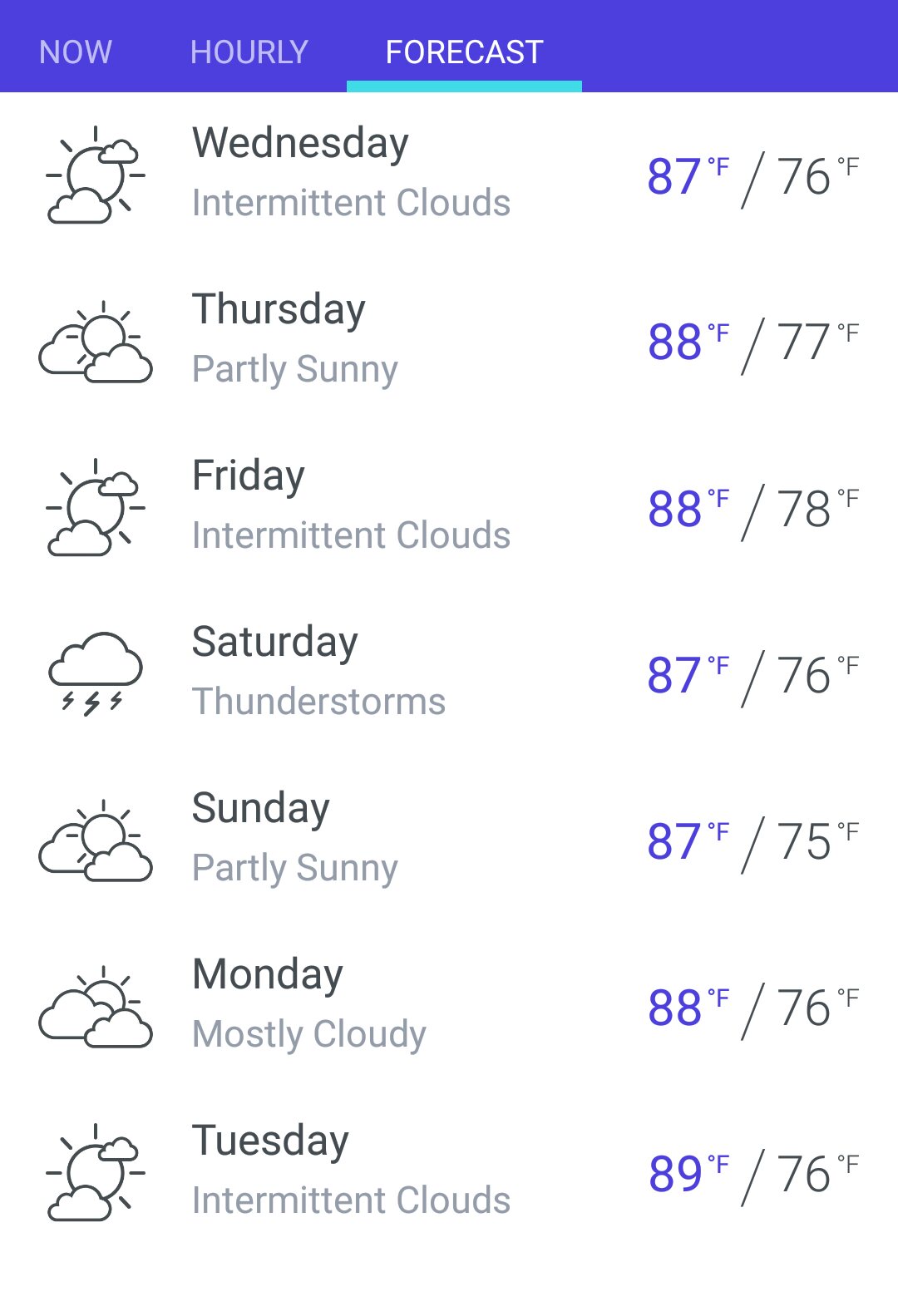Open Saturday's Thunderstorms forecast
Image resolution: width=898 pixels, height=1316 pixels.
[449, 673]
